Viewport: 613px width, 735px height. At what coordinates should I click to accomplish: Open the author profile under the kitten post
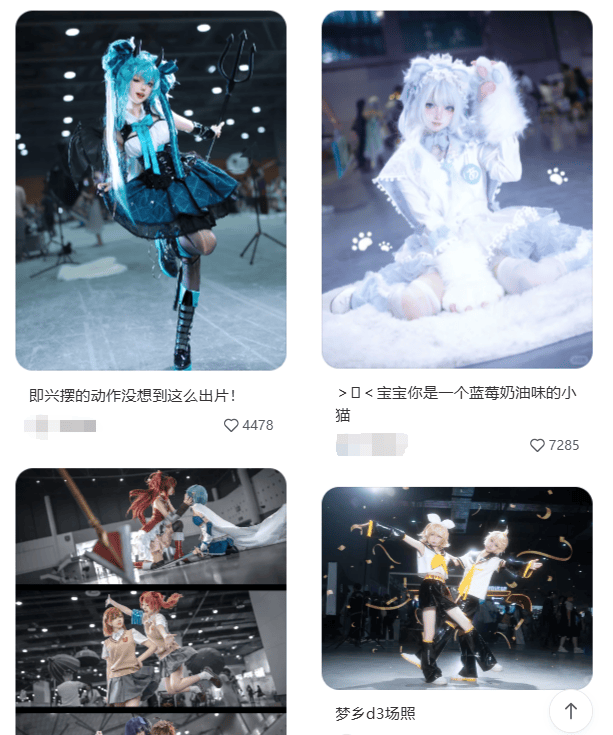coord(372,445)
